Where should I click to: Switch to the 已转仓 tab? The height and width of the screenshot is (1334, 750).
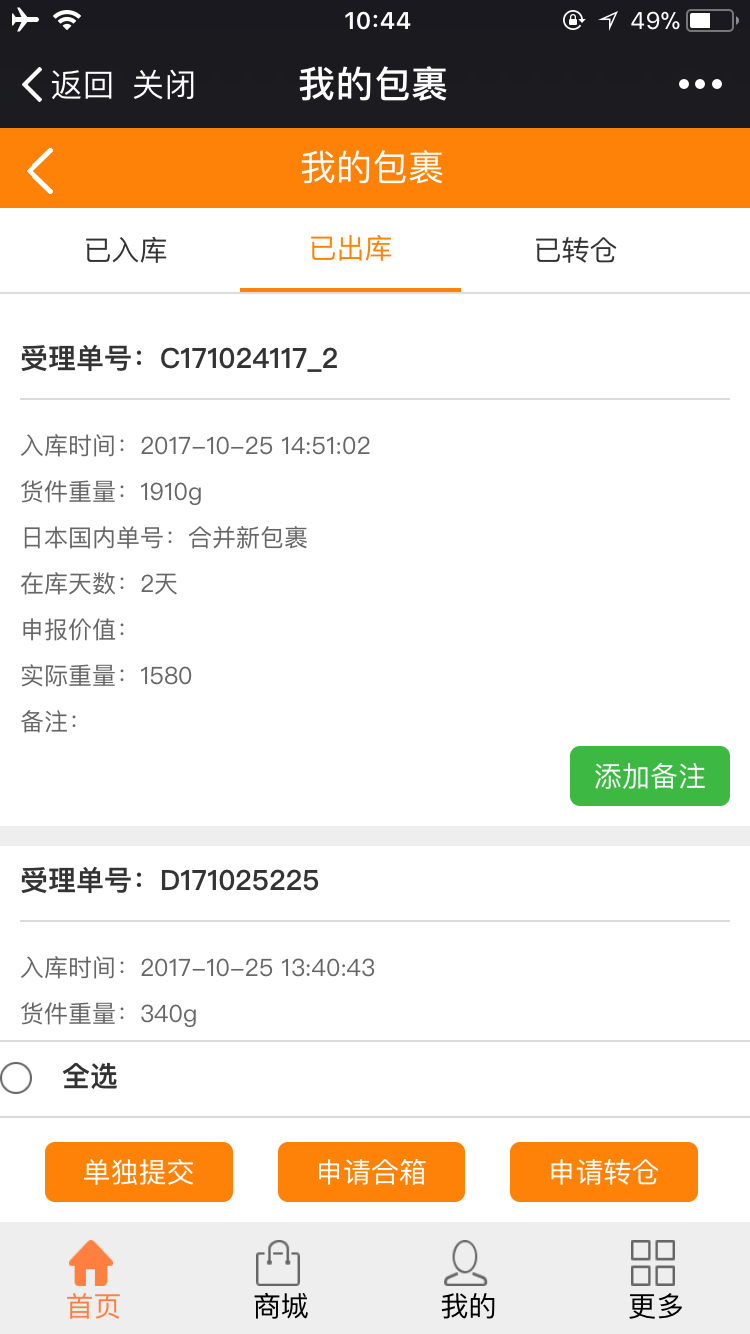576,250
